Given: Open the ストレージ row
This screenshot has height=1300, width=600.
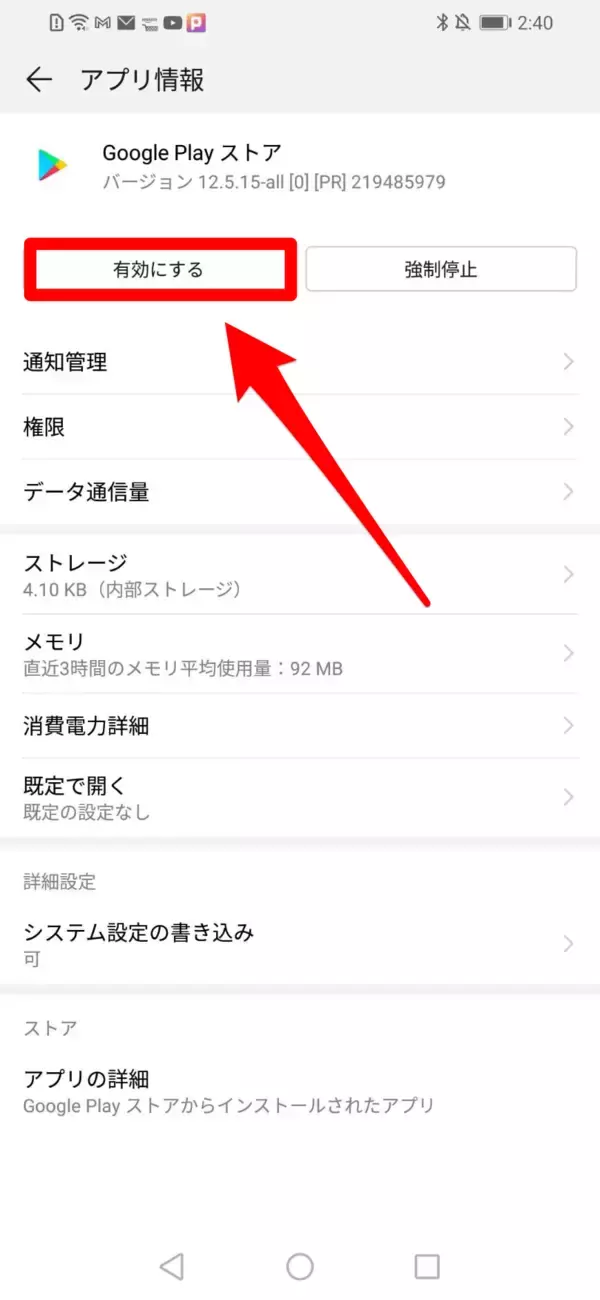Looking at the screenshot, I should point(300,574).
